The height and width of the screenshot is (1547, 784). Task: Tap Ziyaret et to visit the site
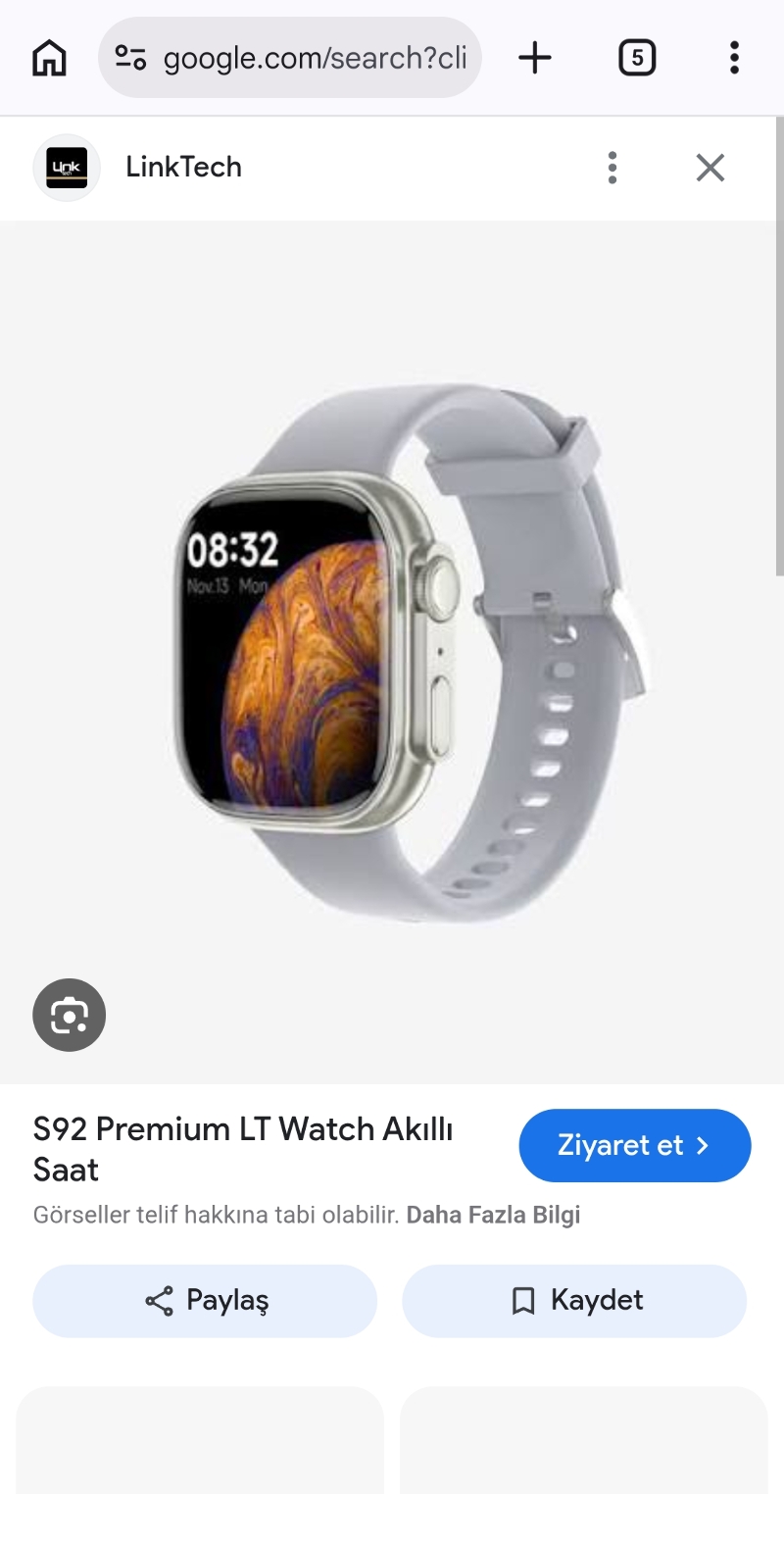click(x=634, y=1145)
